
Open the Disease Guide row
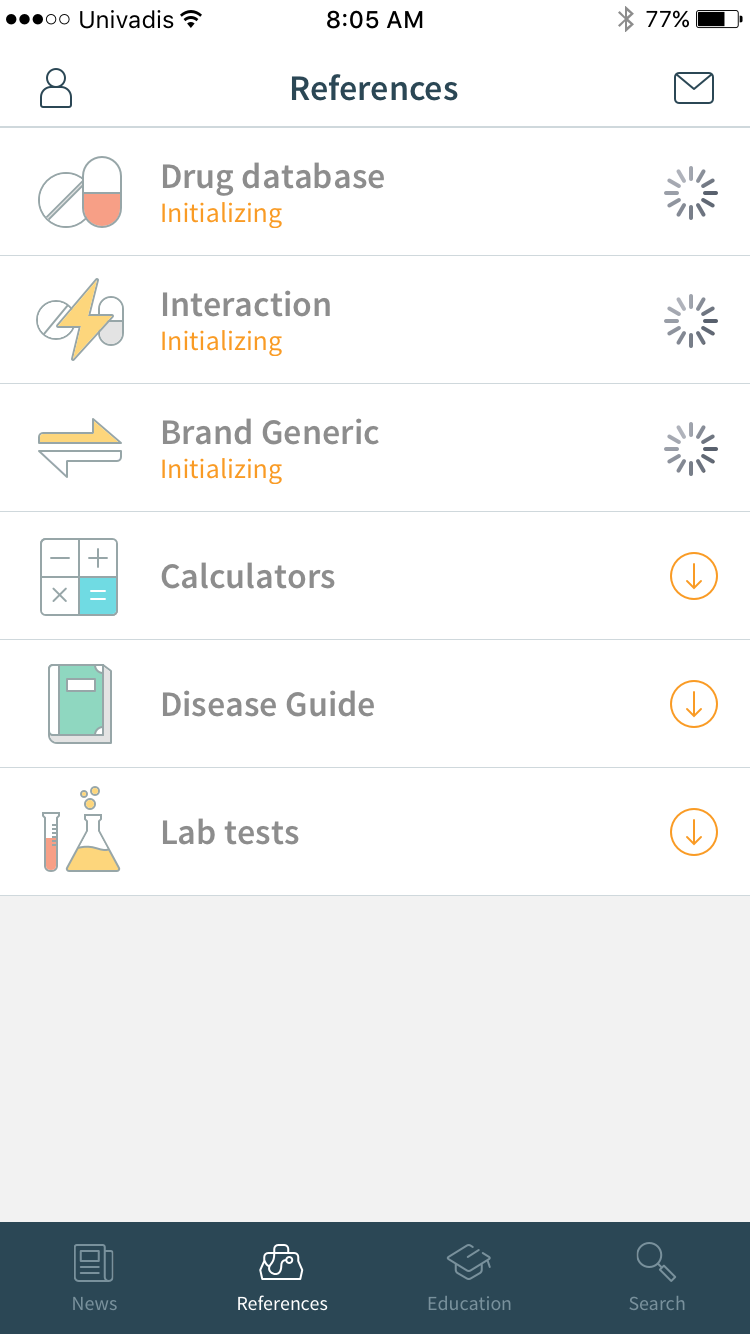pyautogui.click(x=375, y=704)
